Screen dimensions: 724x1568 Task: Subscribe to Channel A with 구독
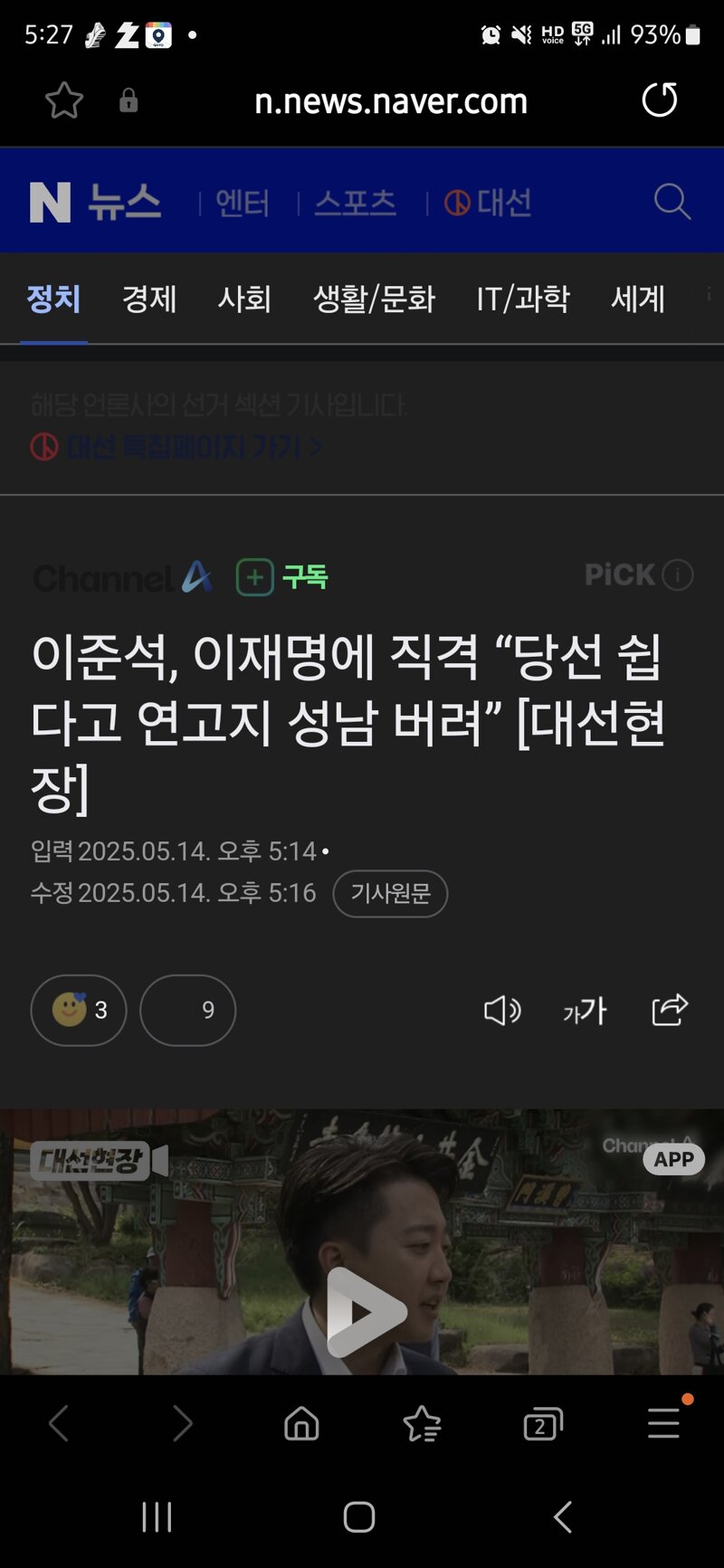281,576
